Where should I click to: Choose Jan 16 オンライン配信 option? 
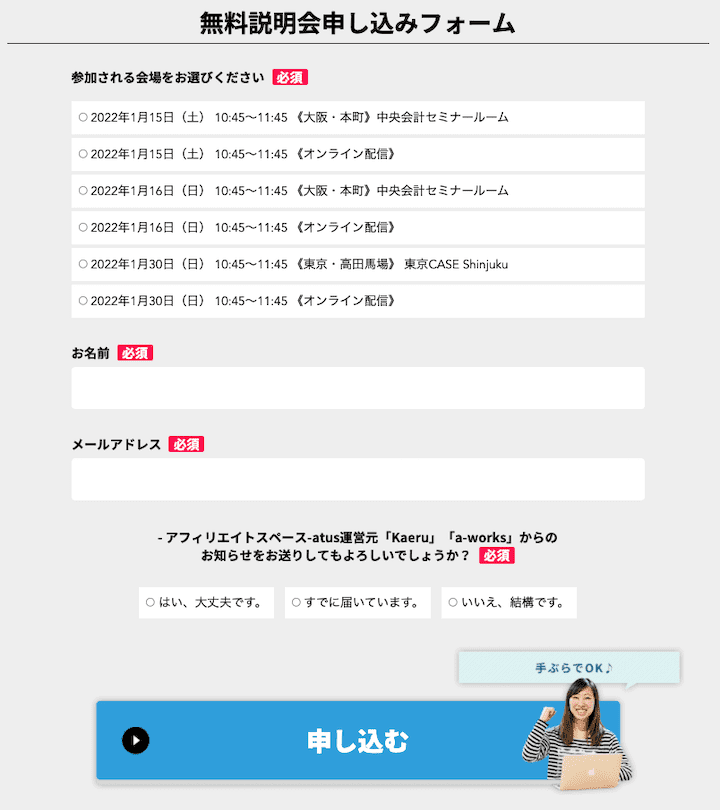point(83,227)
